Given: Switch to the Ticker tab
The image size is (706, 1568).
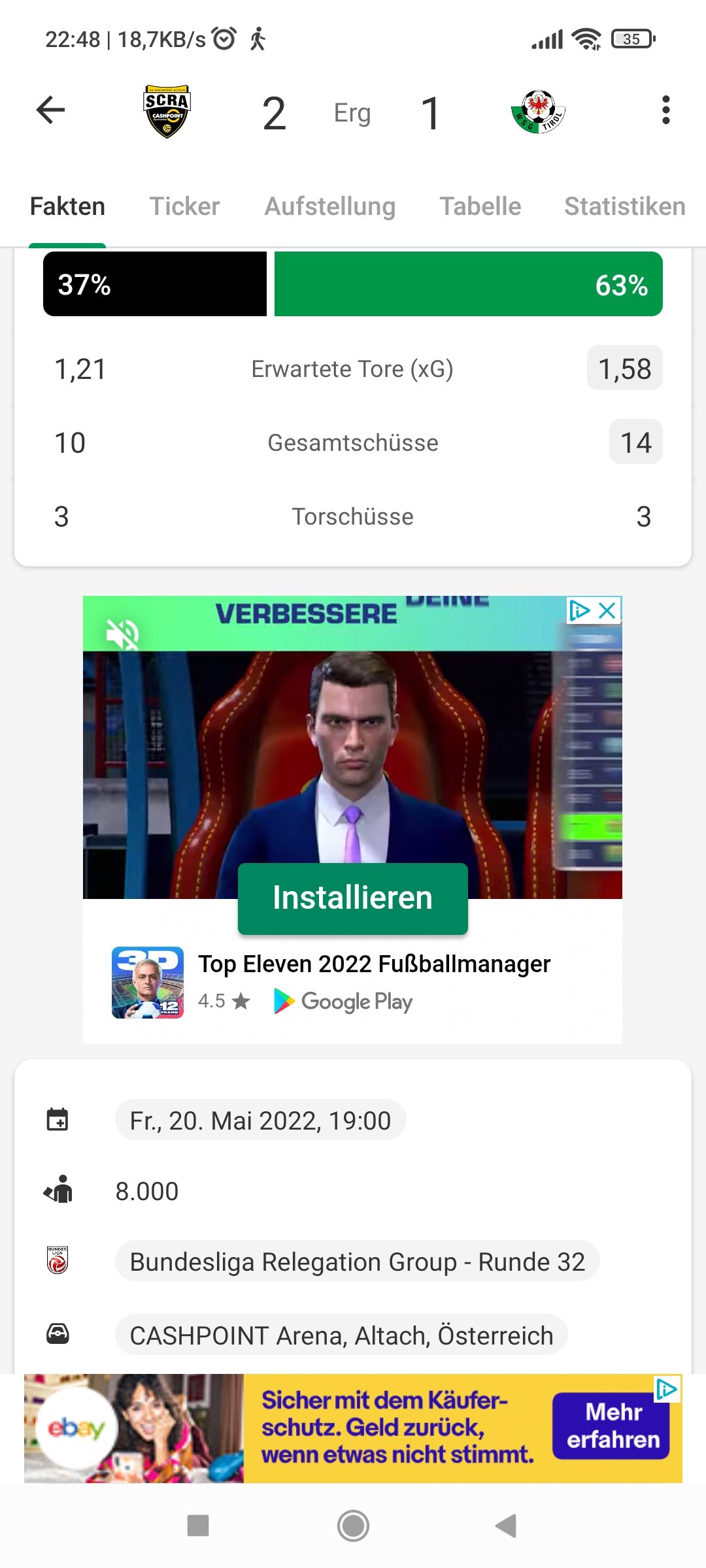Looking at the screenshot, I should 184,206.
